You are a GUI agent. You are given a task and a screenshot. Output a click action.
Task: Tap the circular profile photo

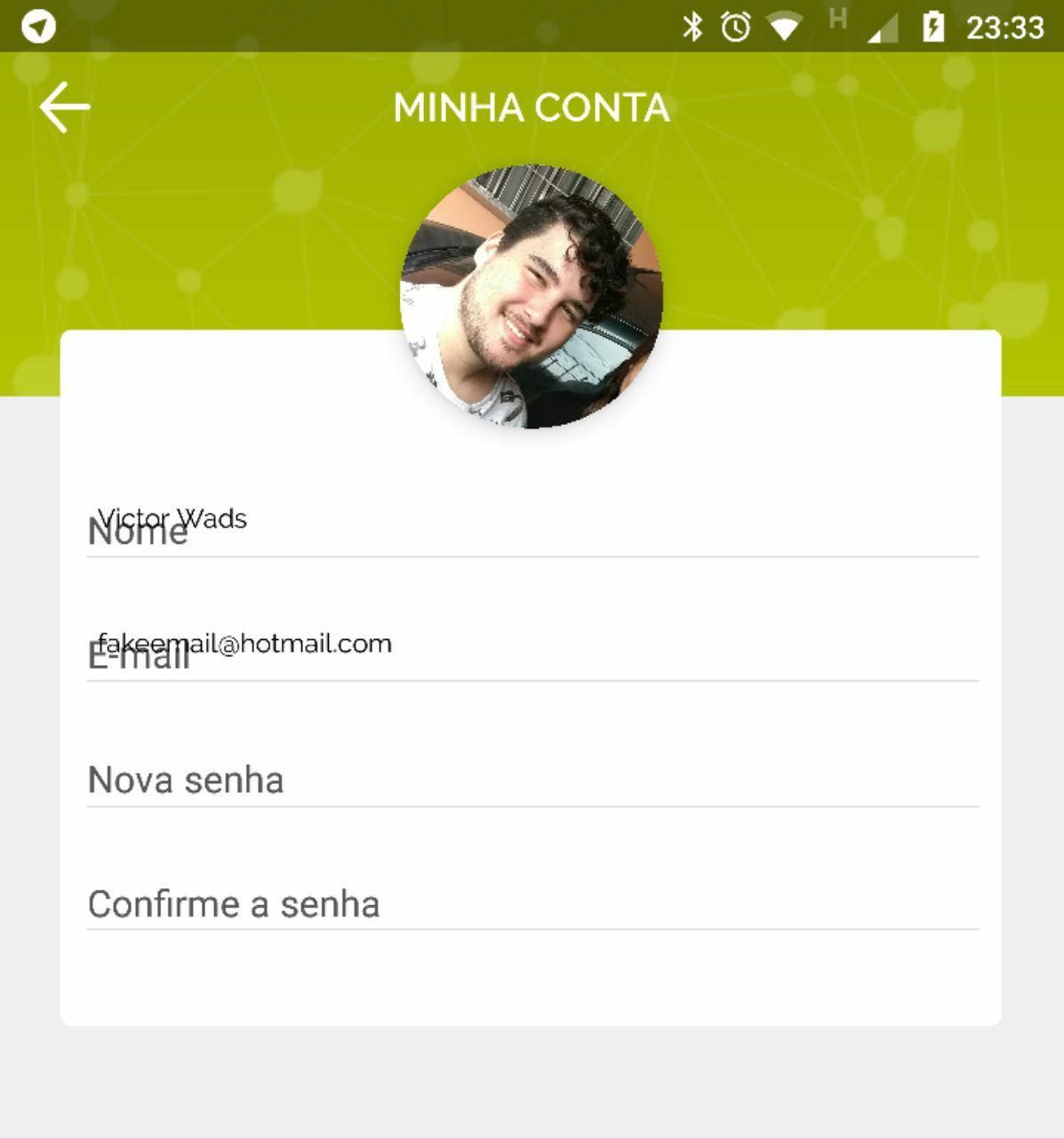click(x=532, y=296)
